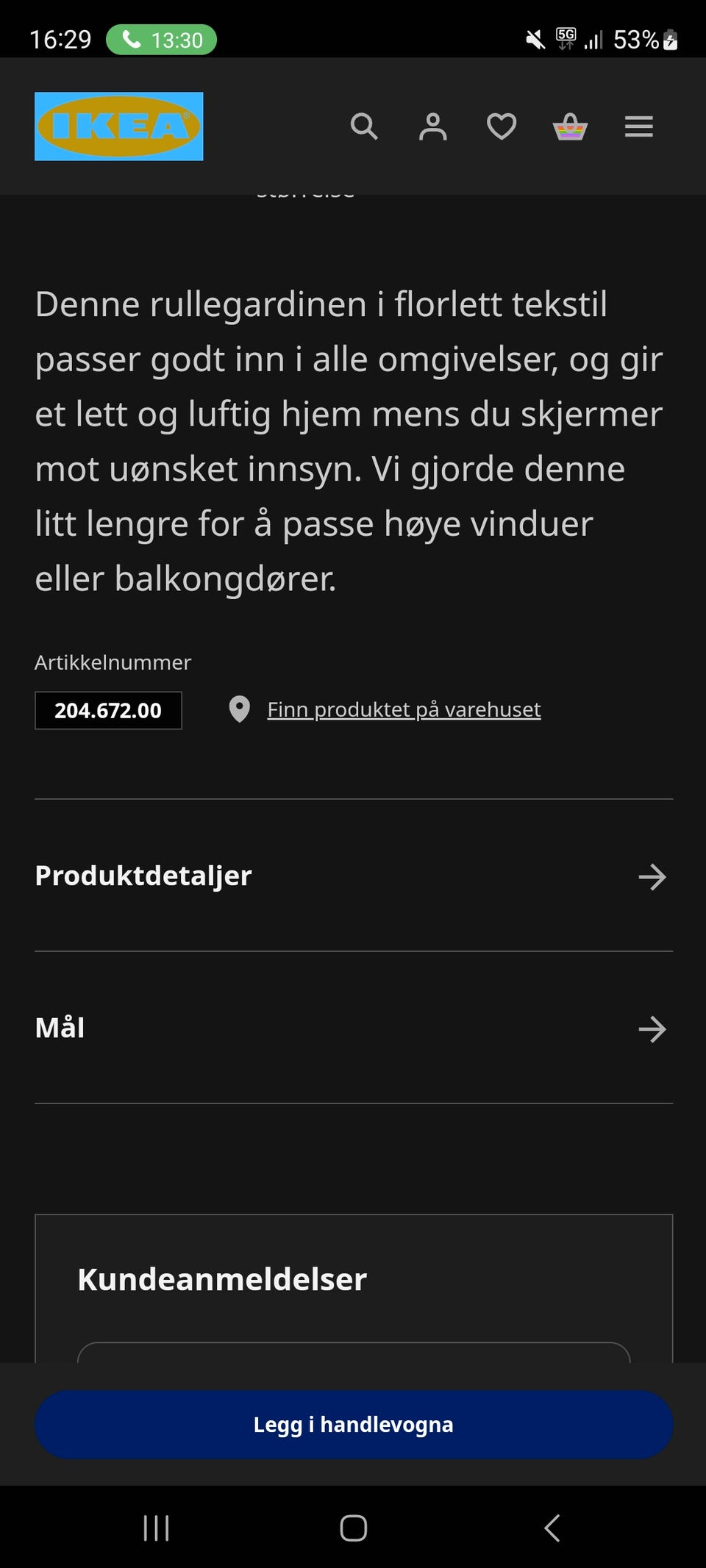Open the wishlist heart icon
Image resolution: width=706 pixels, height=1568 pixels.
click(x=501, y=127)
